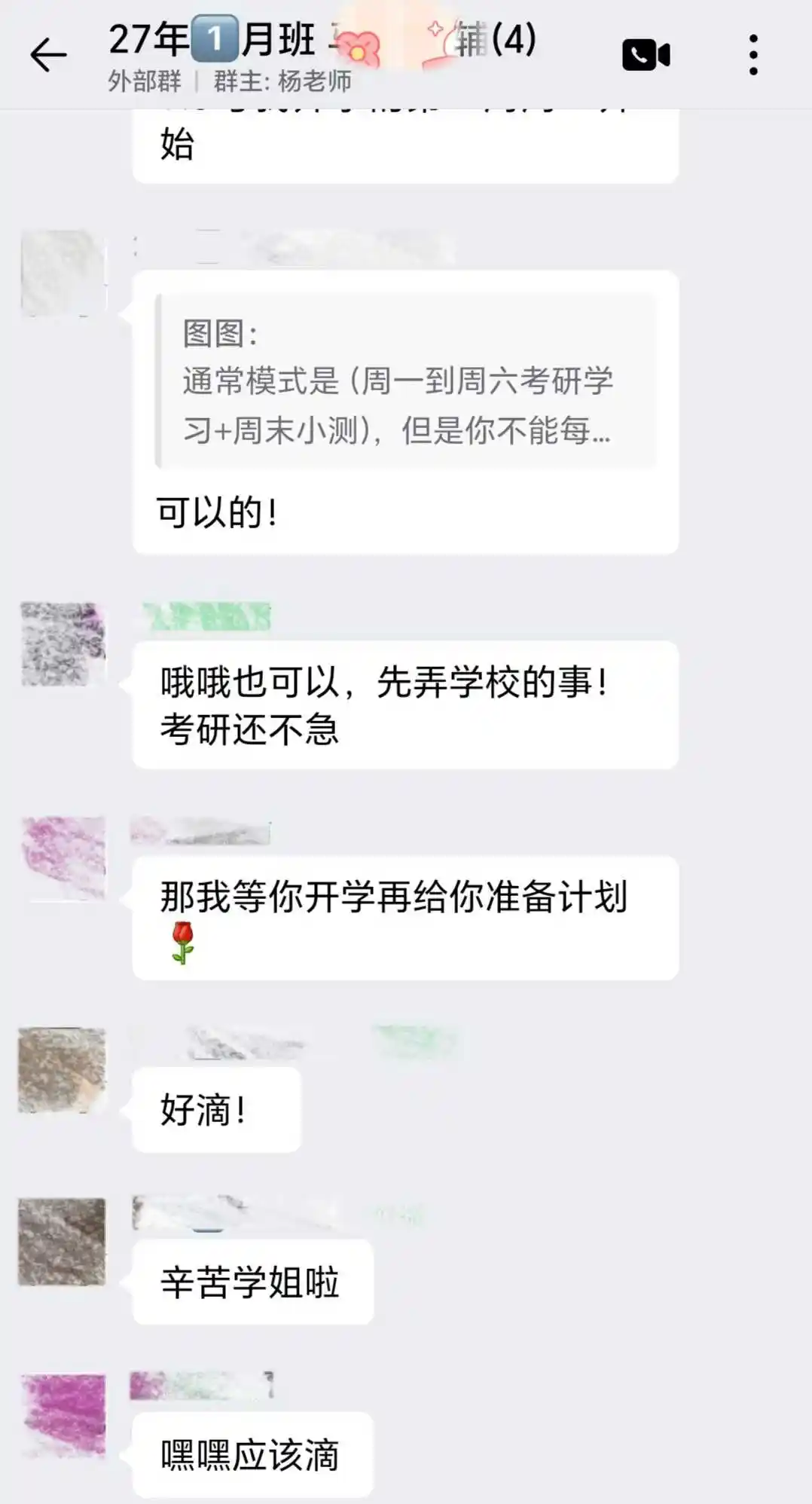The height and width of the screenshot is (1504, 812).
Task: Tap the avatar next to "嘿嘿应该滴"
Action: coord(63,1415)
